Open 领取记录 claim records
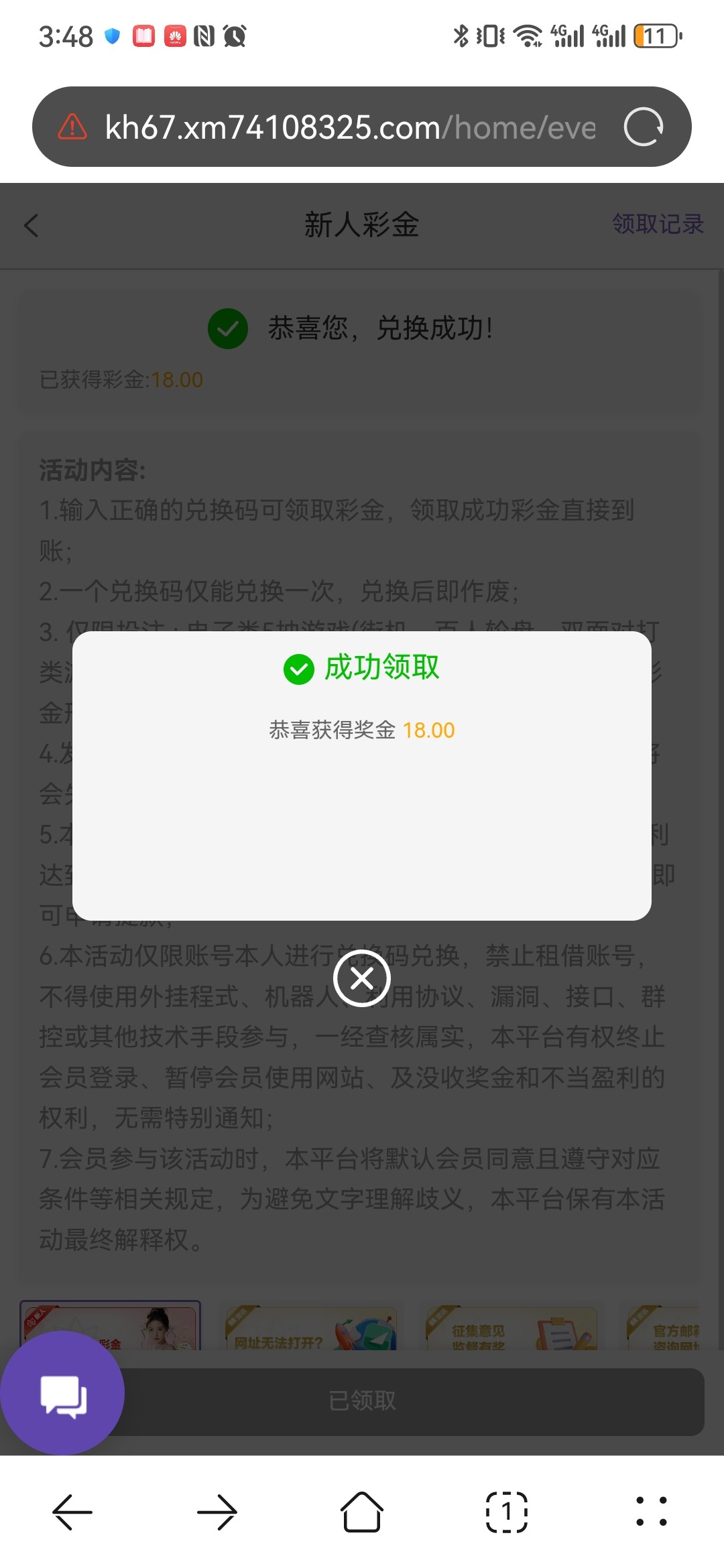Viewport: 724px width, 1568px height. click(x=658, y=224)
